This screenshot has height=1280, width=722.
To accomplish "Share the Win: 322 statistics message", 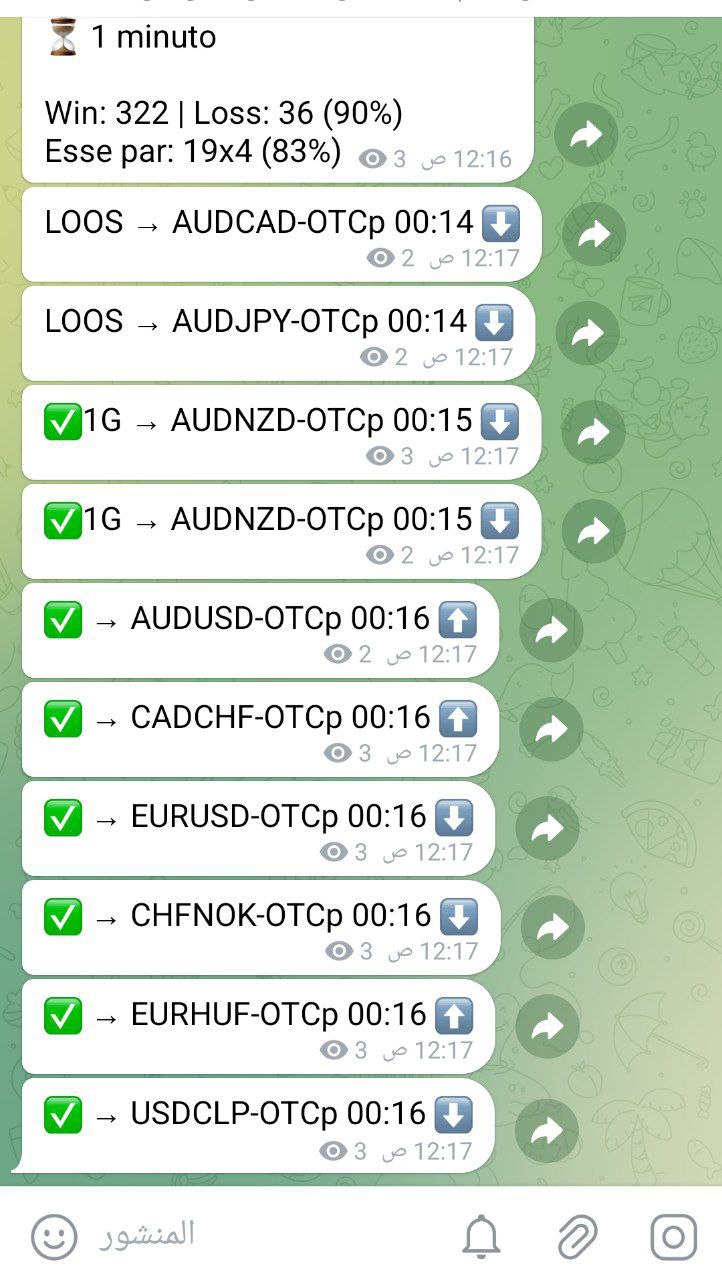I will tap(586, 136).
